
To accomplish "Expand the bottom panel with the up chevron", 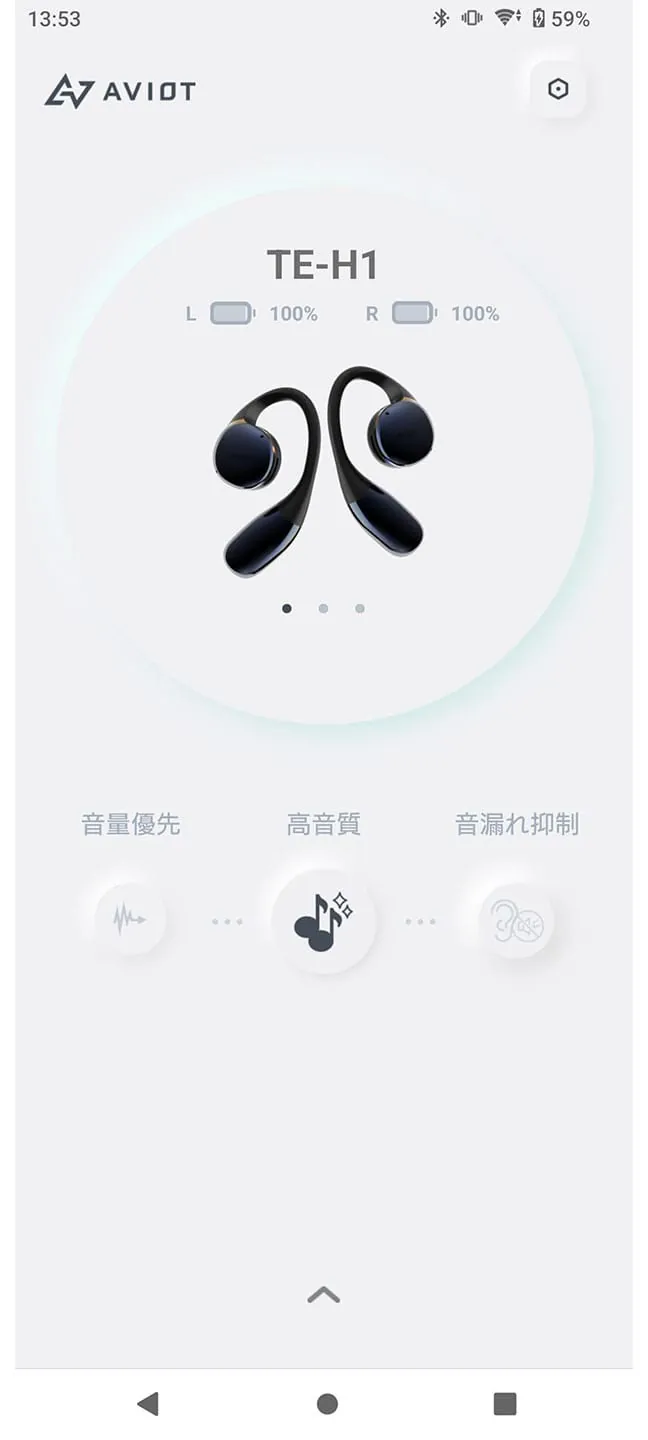I will [323, 1296].
